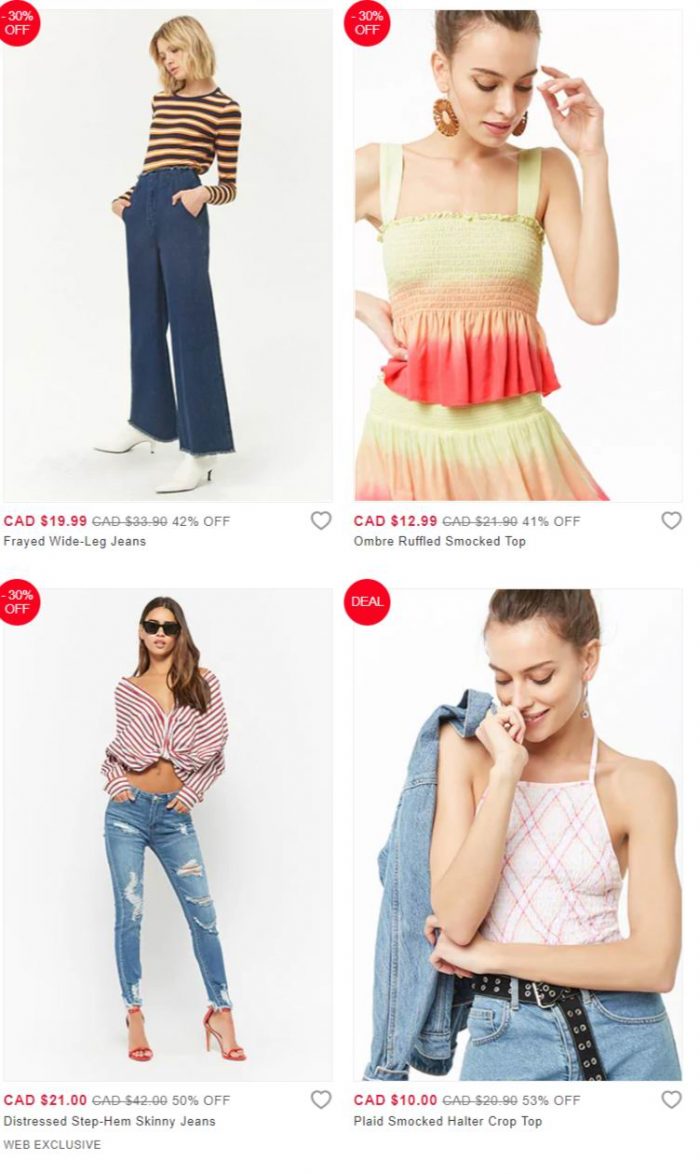
Task: Open the Frayed Wide-Leg Jeans product image
Action: [x=167, y=255]
